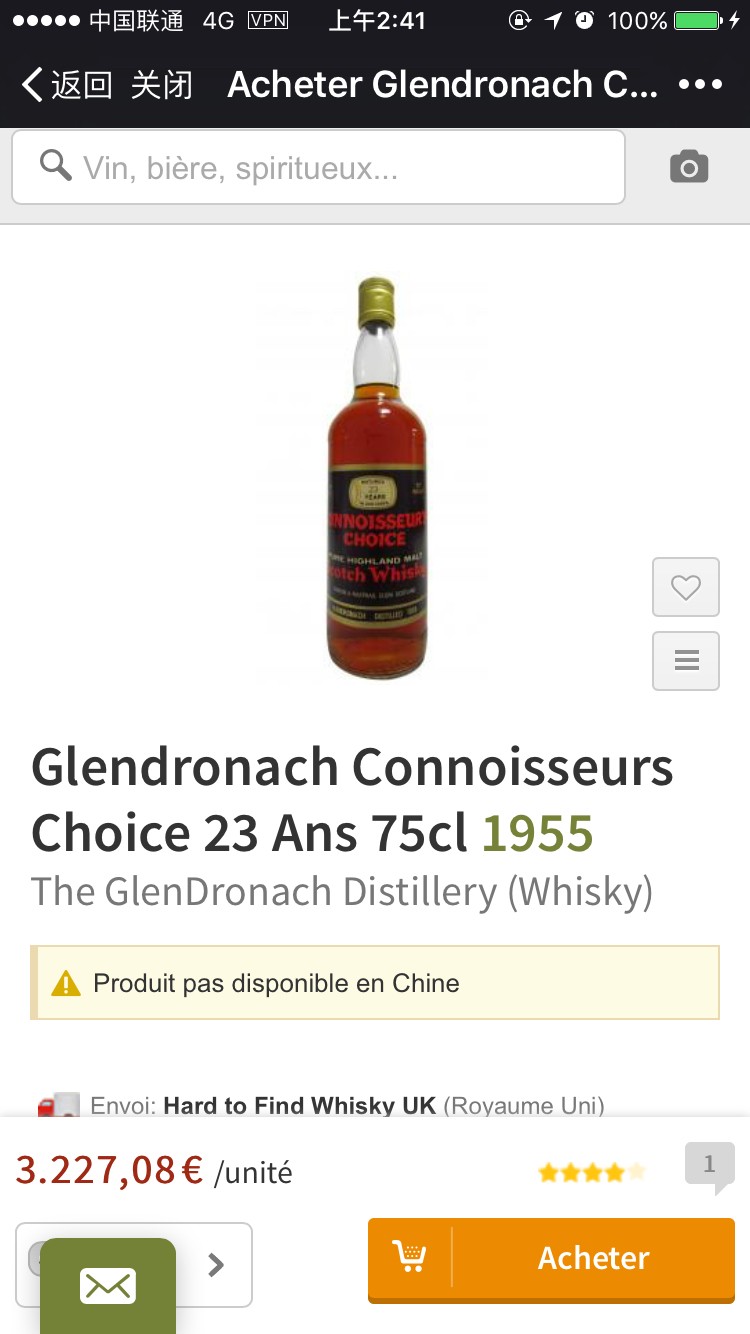
Task: Tap the camera icon for image search
Action: (x=688, y=168)
